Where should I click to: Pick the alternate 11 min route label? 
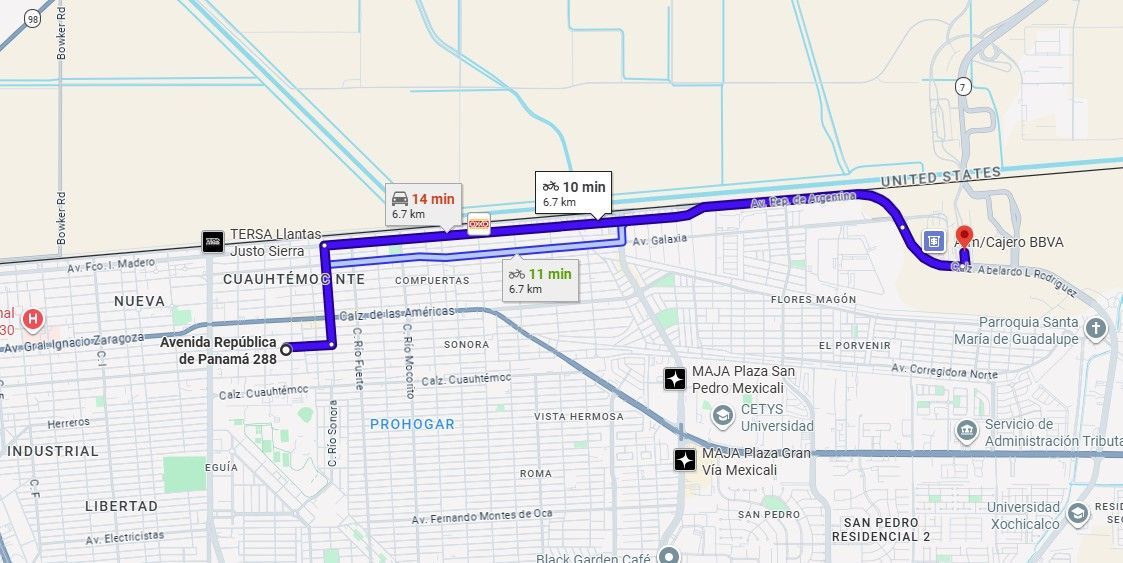539,280
